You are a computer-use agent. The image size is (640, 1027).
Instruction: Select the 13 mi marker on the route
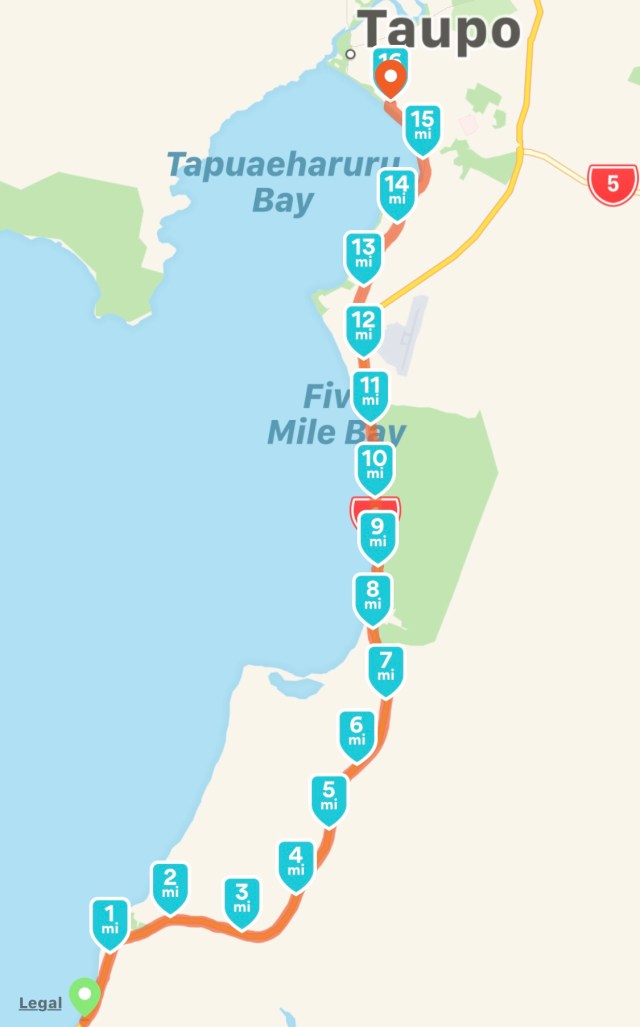point(363,253)
